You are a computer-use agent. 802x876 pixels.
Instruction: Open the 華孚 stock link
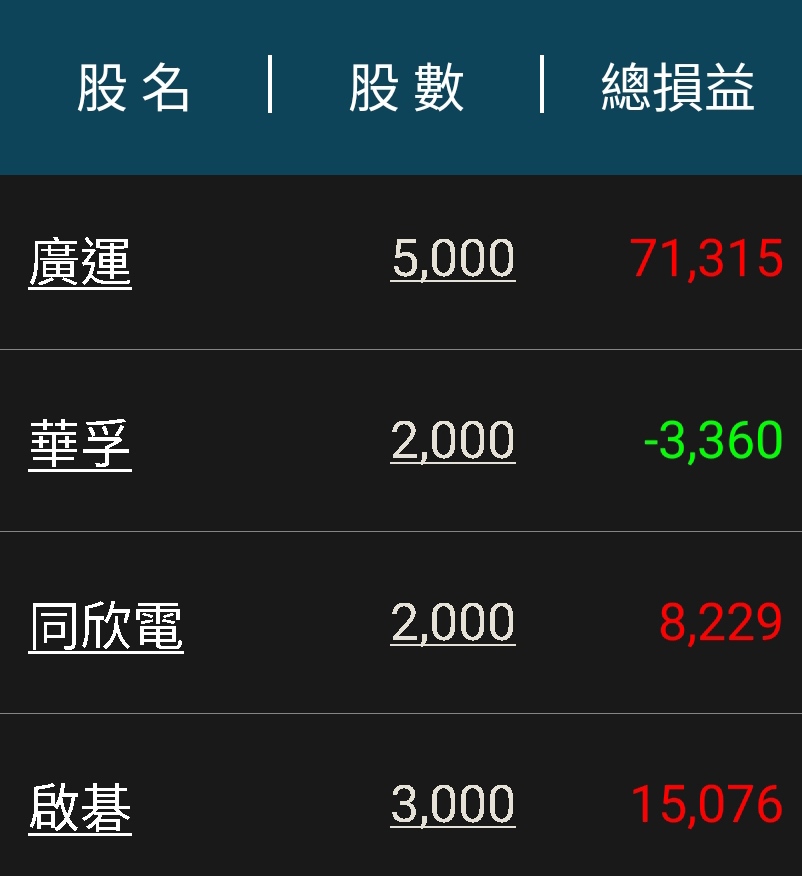tap(80, 445)
